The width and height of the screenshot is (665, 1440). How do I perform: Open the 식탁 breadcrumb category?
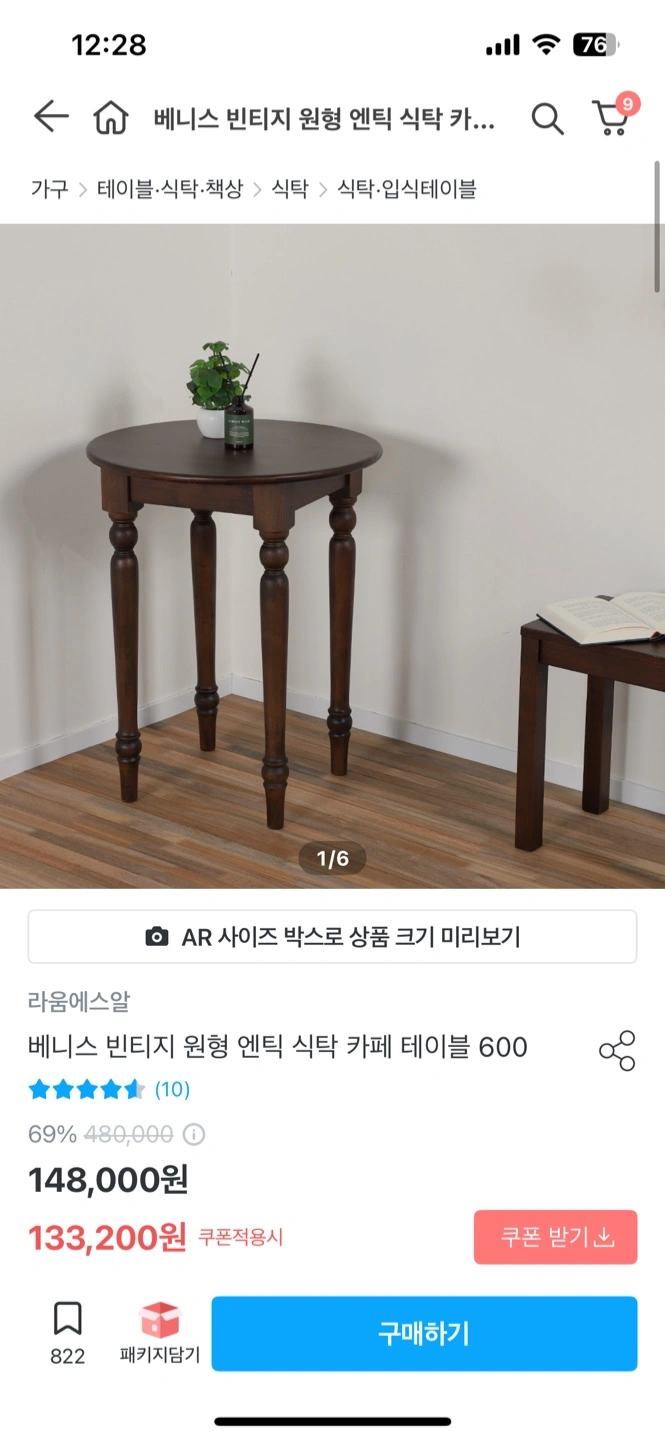[x=290, y=188]
